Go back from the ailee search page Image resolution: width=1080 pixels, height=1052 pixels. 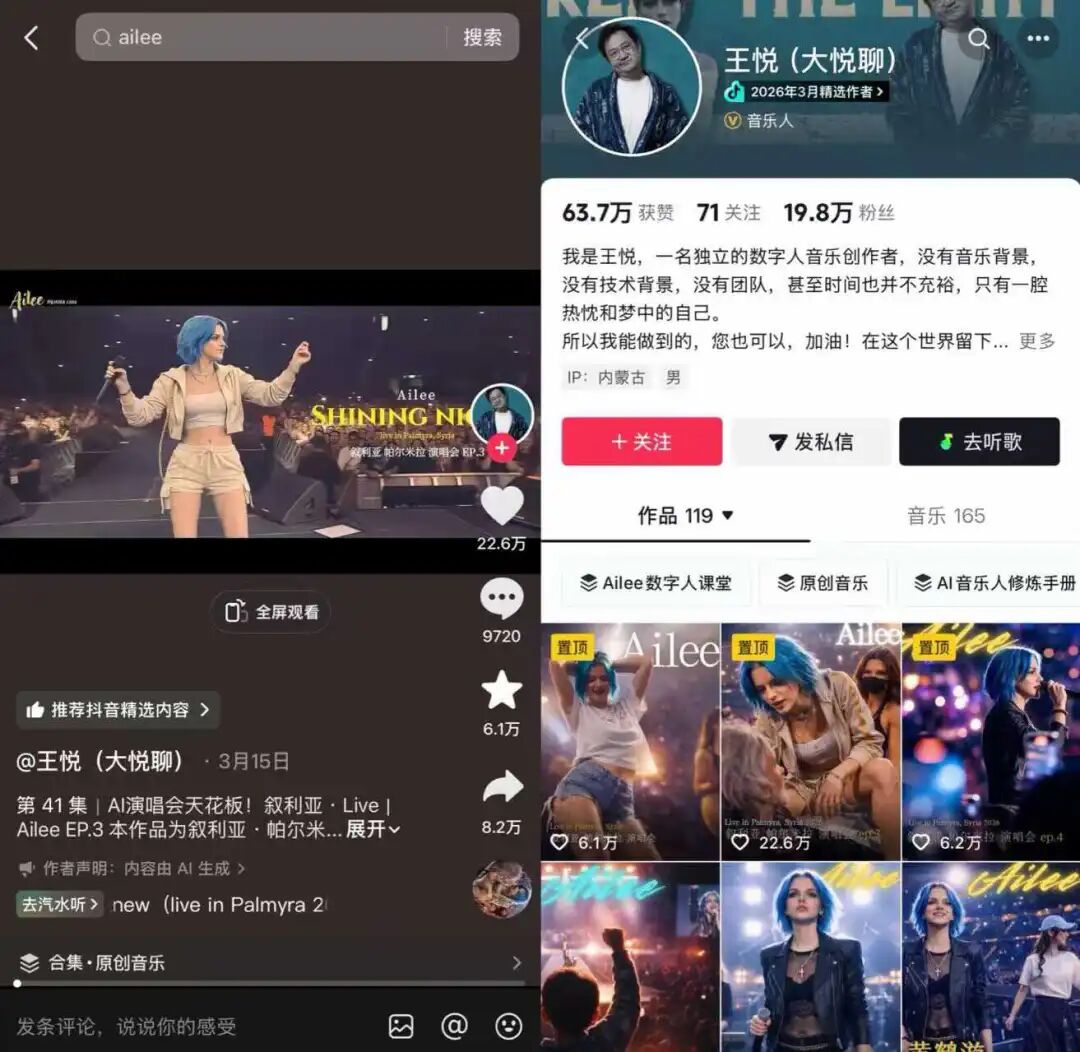tap(31, 38)
